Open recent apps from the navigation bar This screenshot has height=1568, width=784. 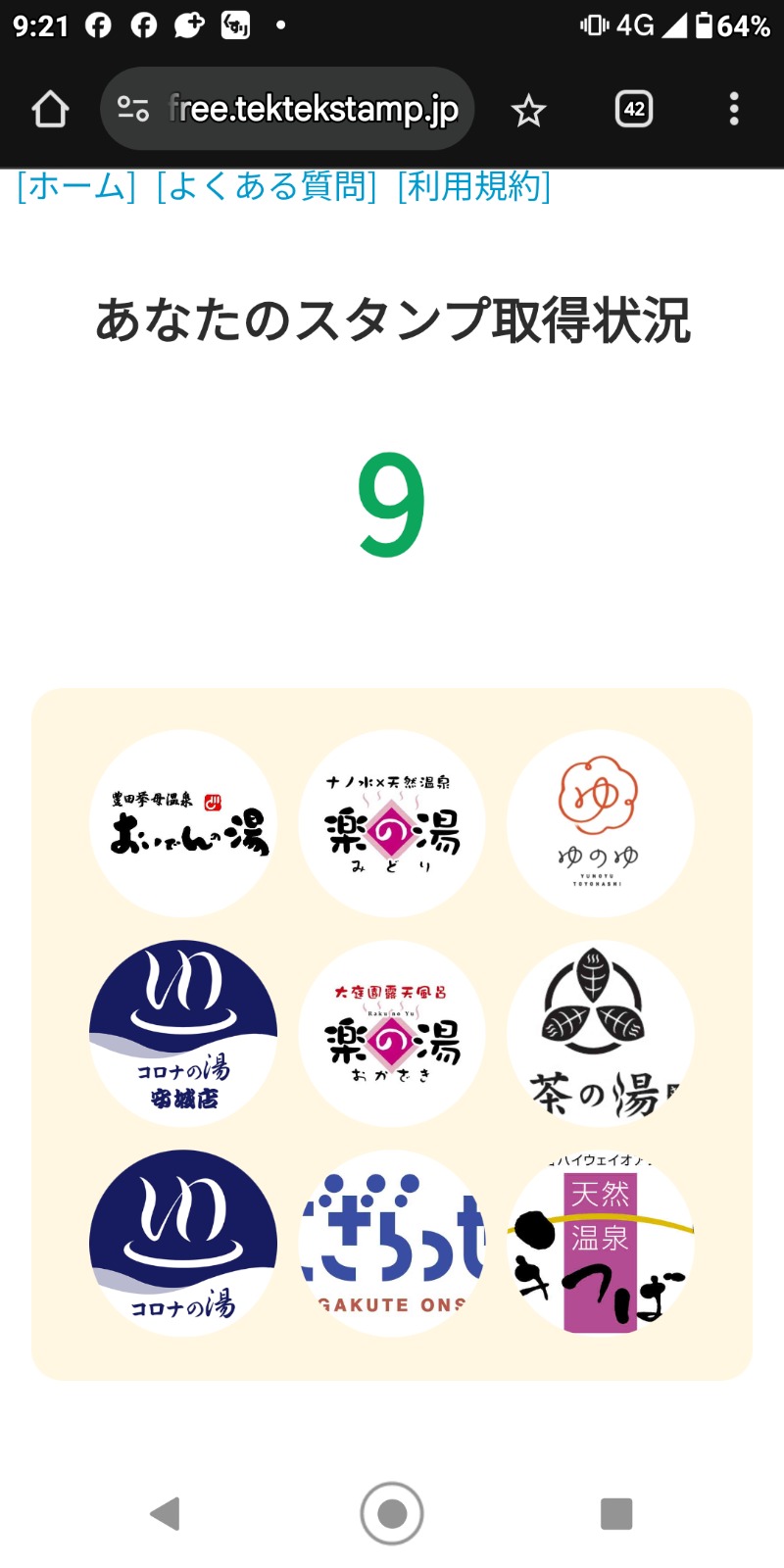(616, 1513)
